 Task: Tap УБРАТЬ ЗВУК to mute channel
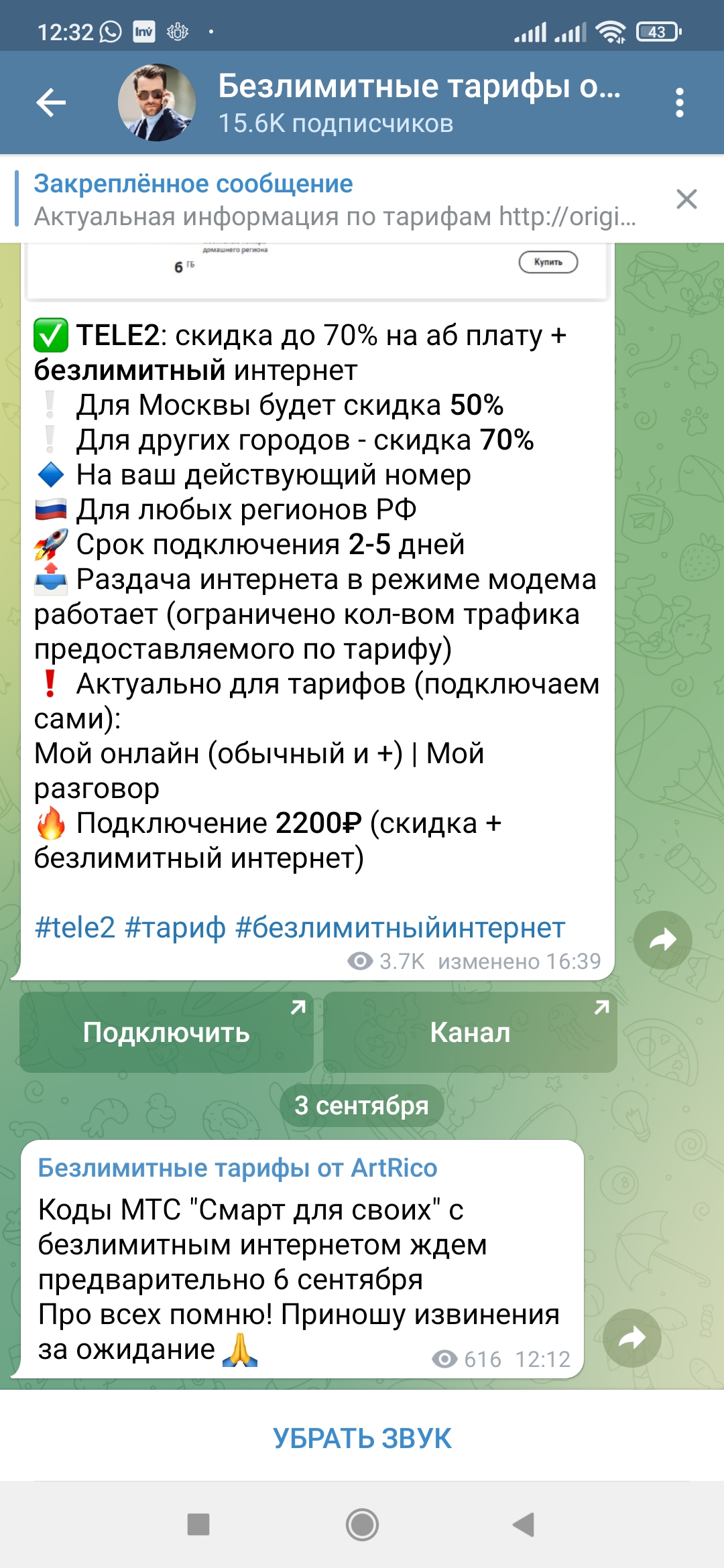coord(362,1438)
